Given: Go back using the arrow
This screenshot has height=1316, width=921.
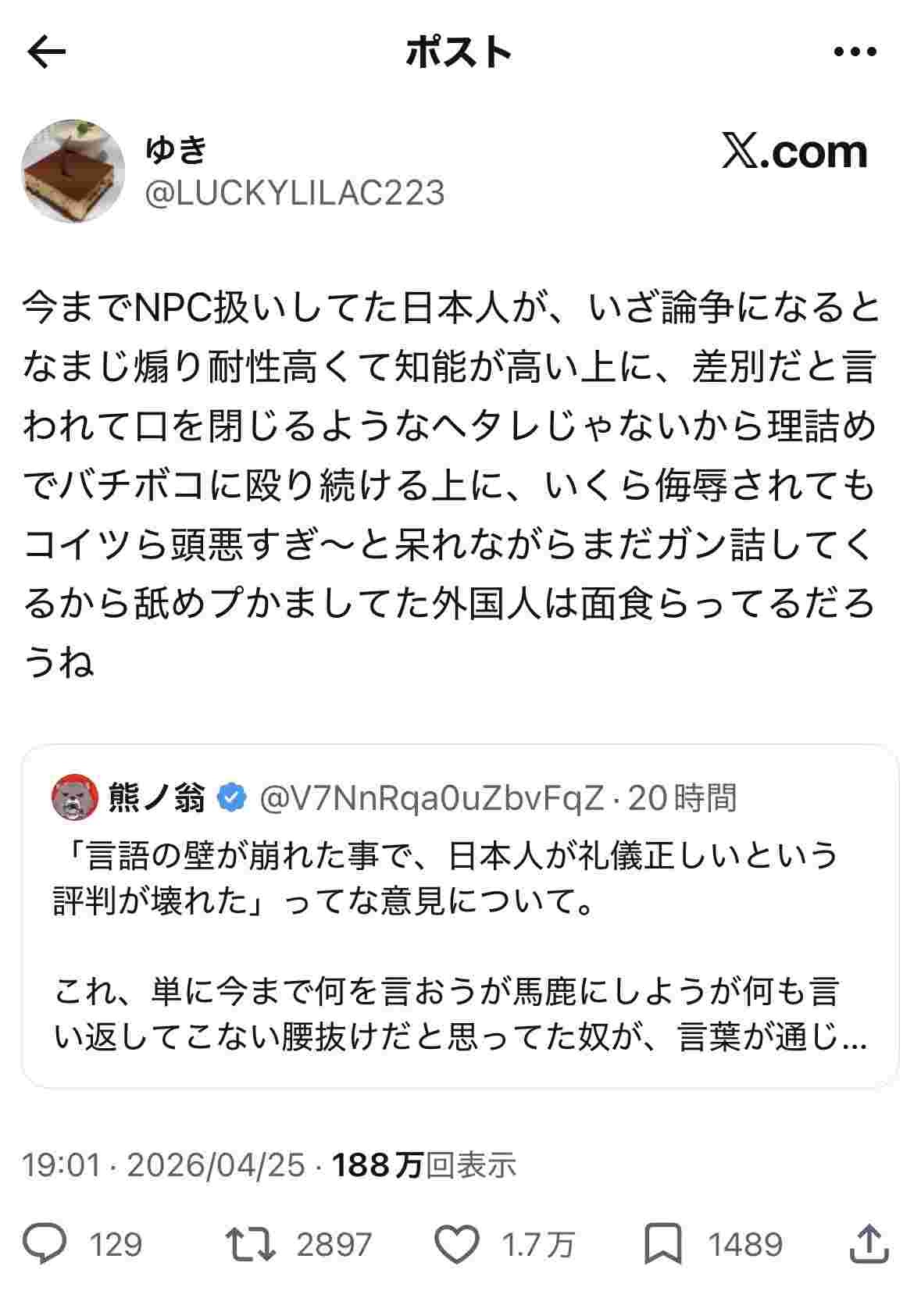Looking at the screenshot, I should click(47, 52).
